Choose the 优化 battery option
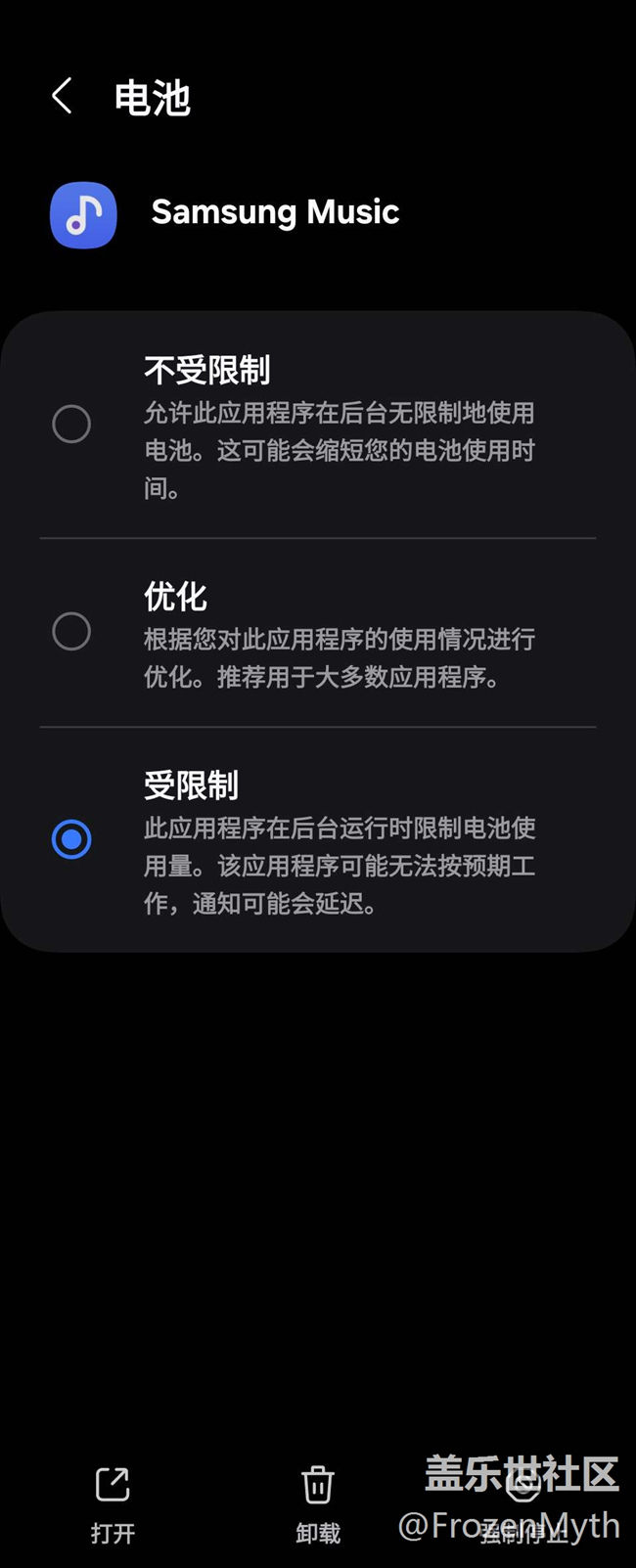 point(71,632)
